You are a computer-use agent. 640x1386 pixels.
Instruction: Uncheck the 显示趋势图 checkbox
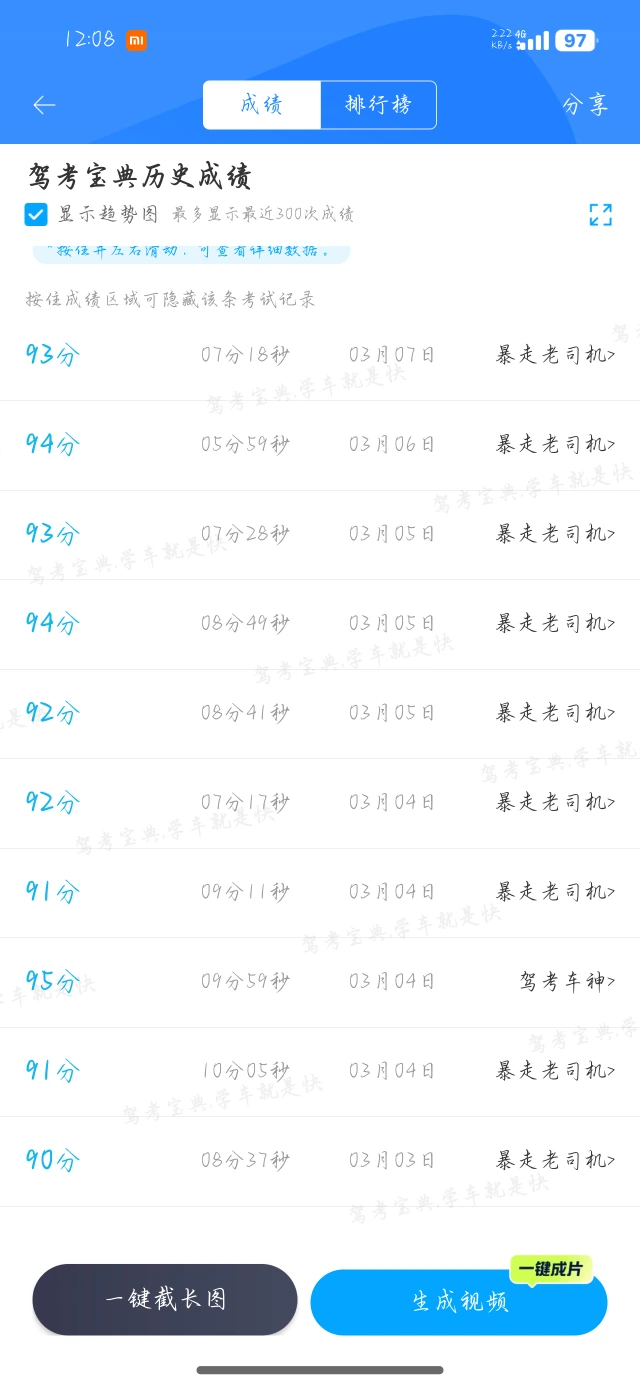36,214
